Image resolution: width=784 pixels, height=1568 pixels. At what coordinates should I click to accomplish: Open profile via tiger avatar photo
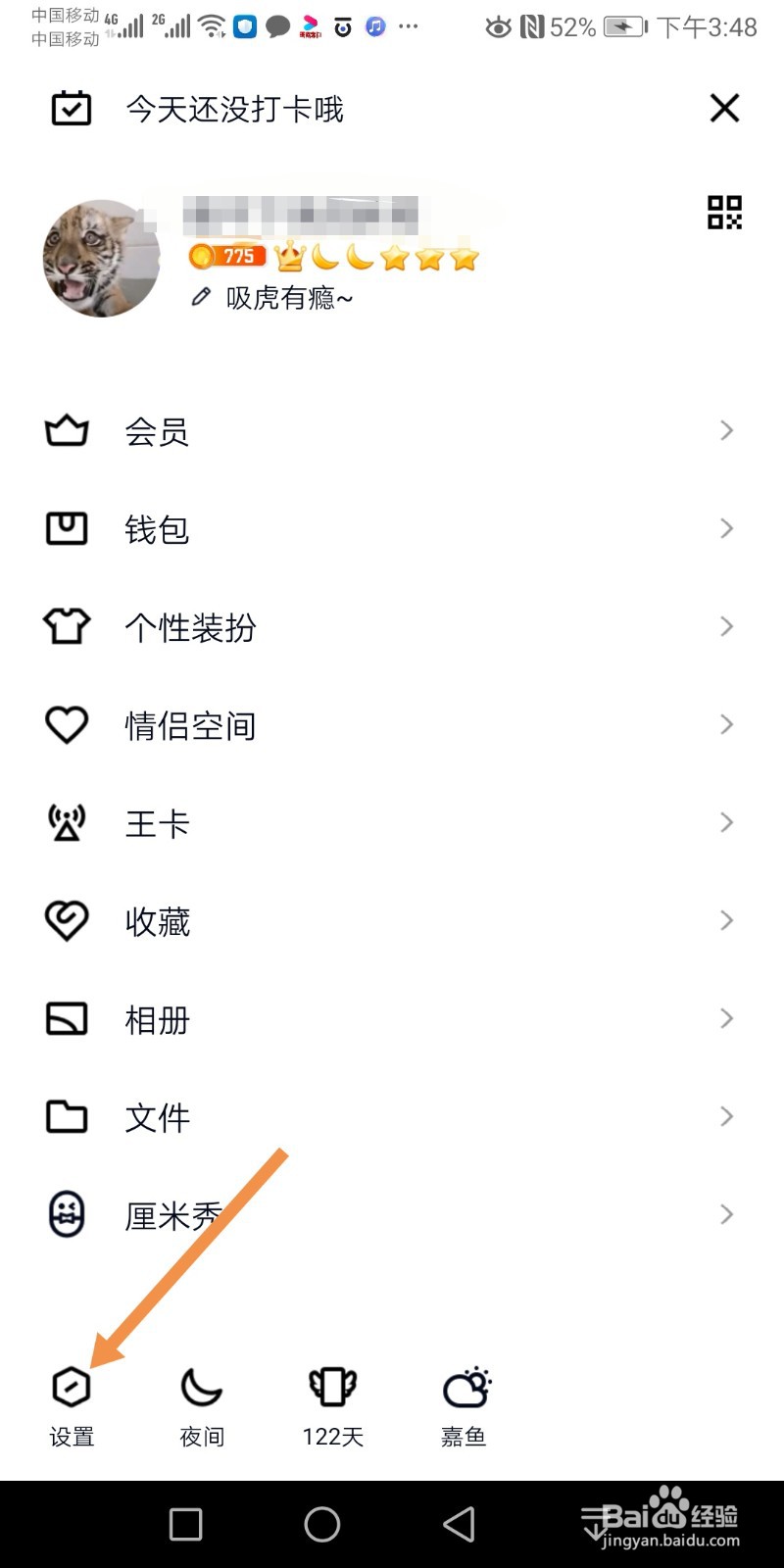click(101, 257)
